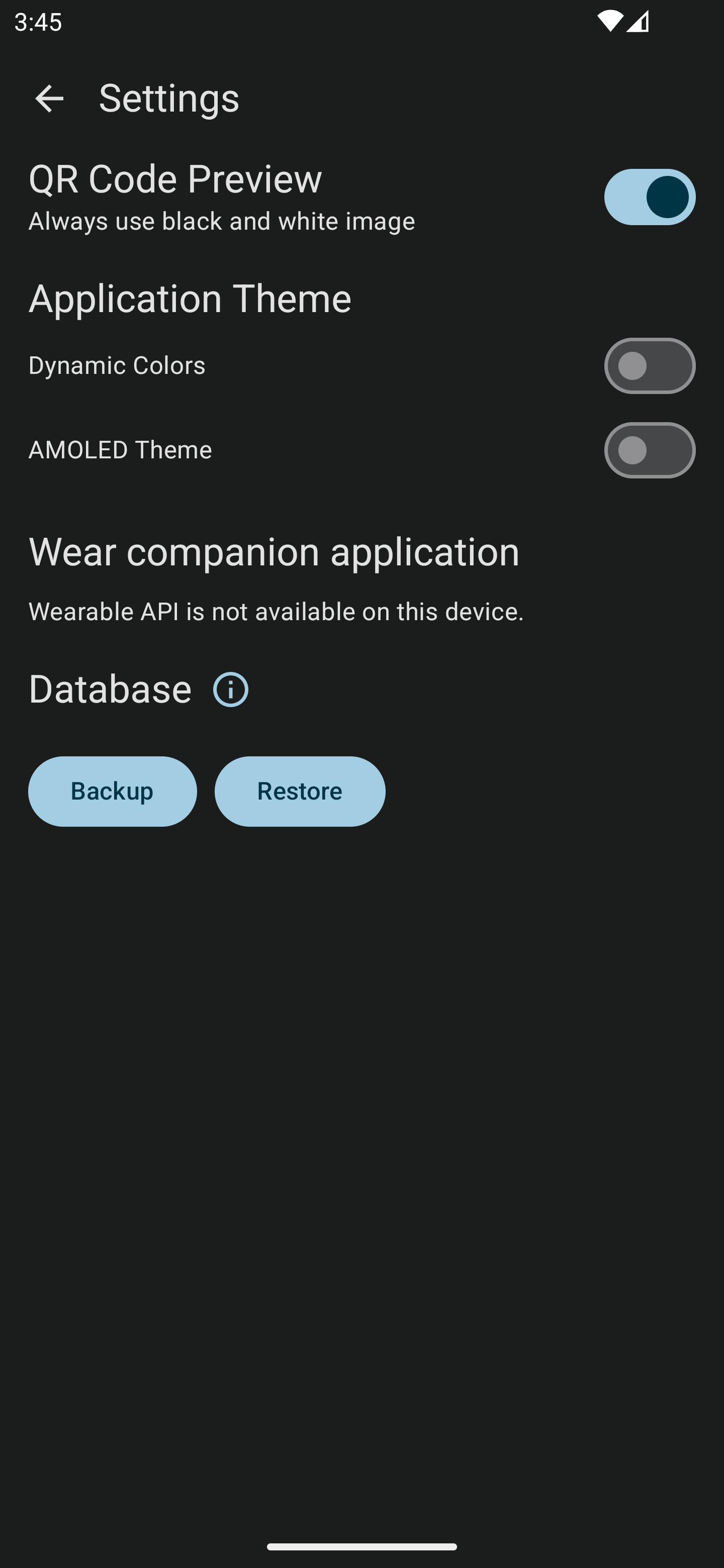Switch on AMOLED Theme
This screenshot has width=724, height=1568.
point(649,450)
